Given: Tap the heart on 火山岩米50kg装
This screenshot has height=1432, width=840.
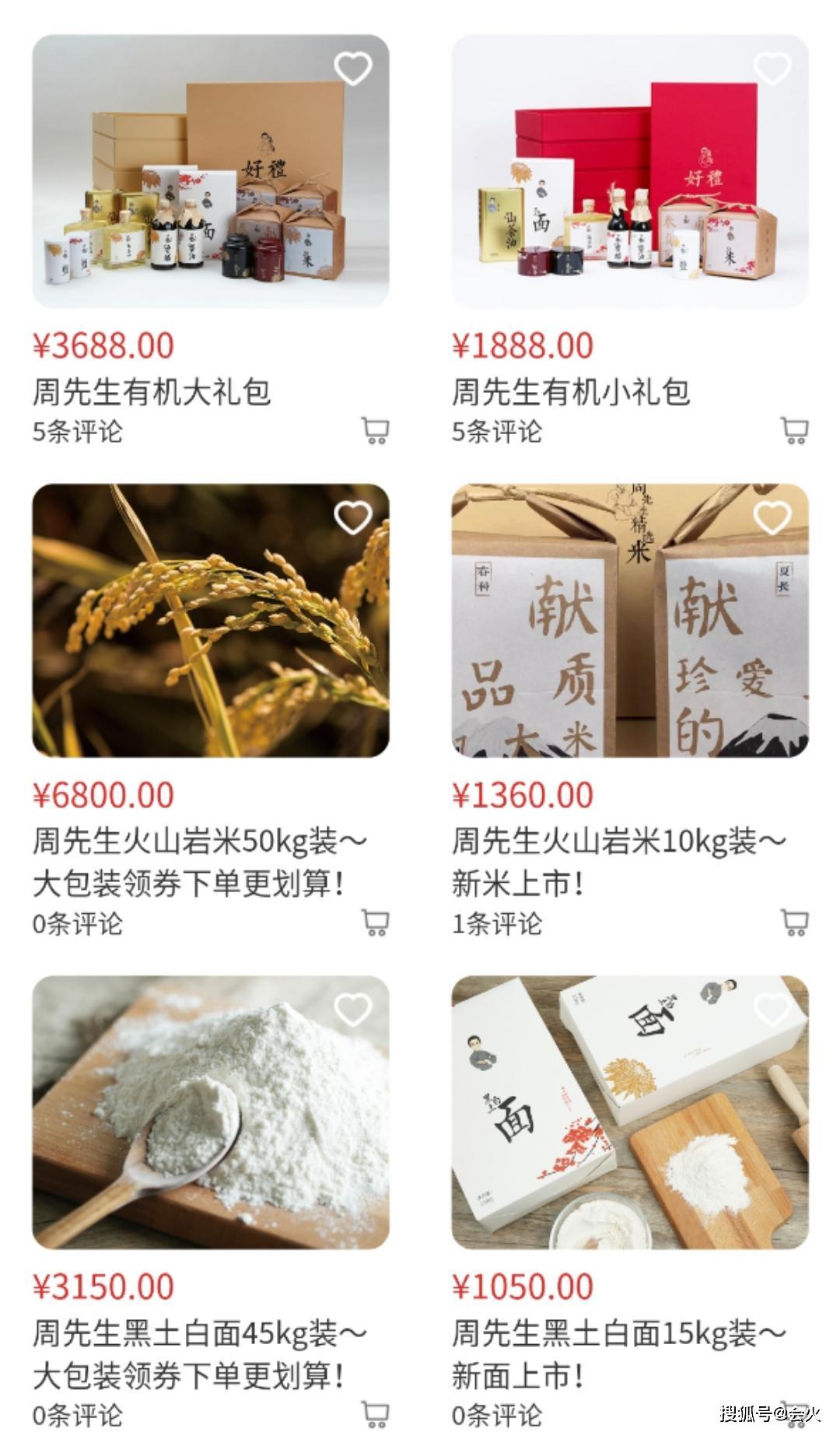Looking at the screenshot, I should point(353,517).
